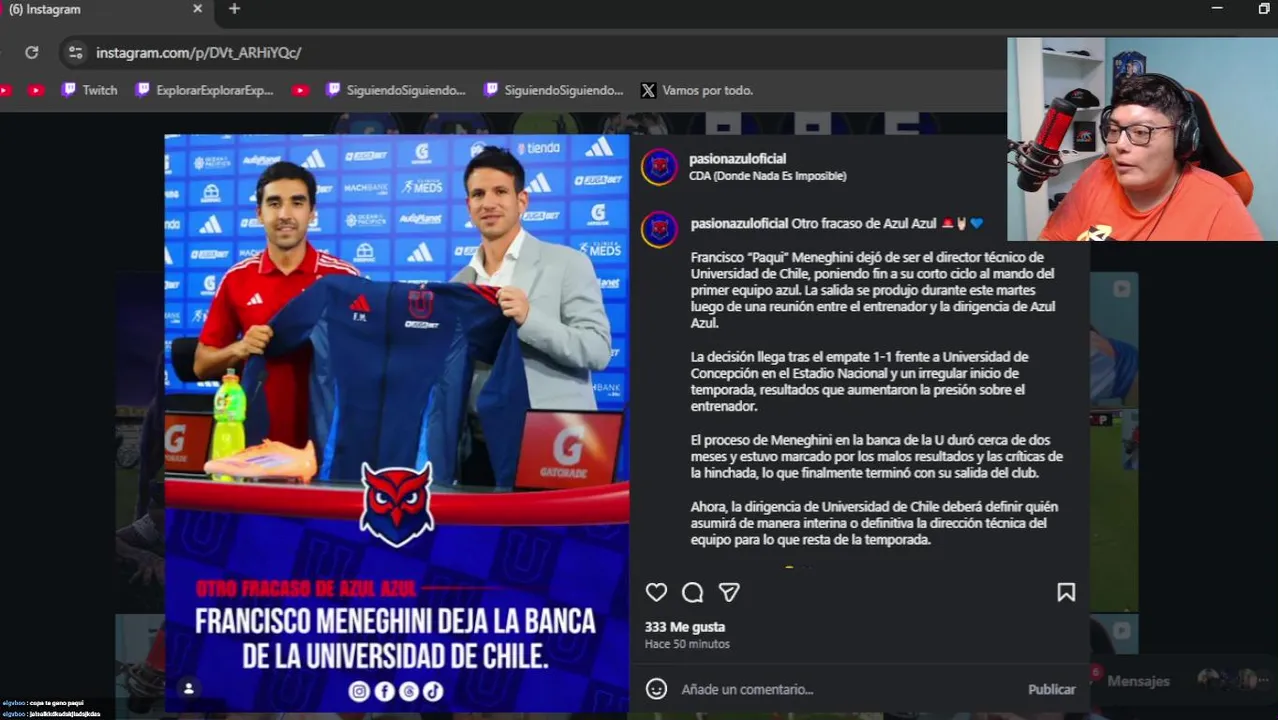Close the Instagram browser tab
The width and height of the screenshot is (1278, 720).
click(197, 9)
